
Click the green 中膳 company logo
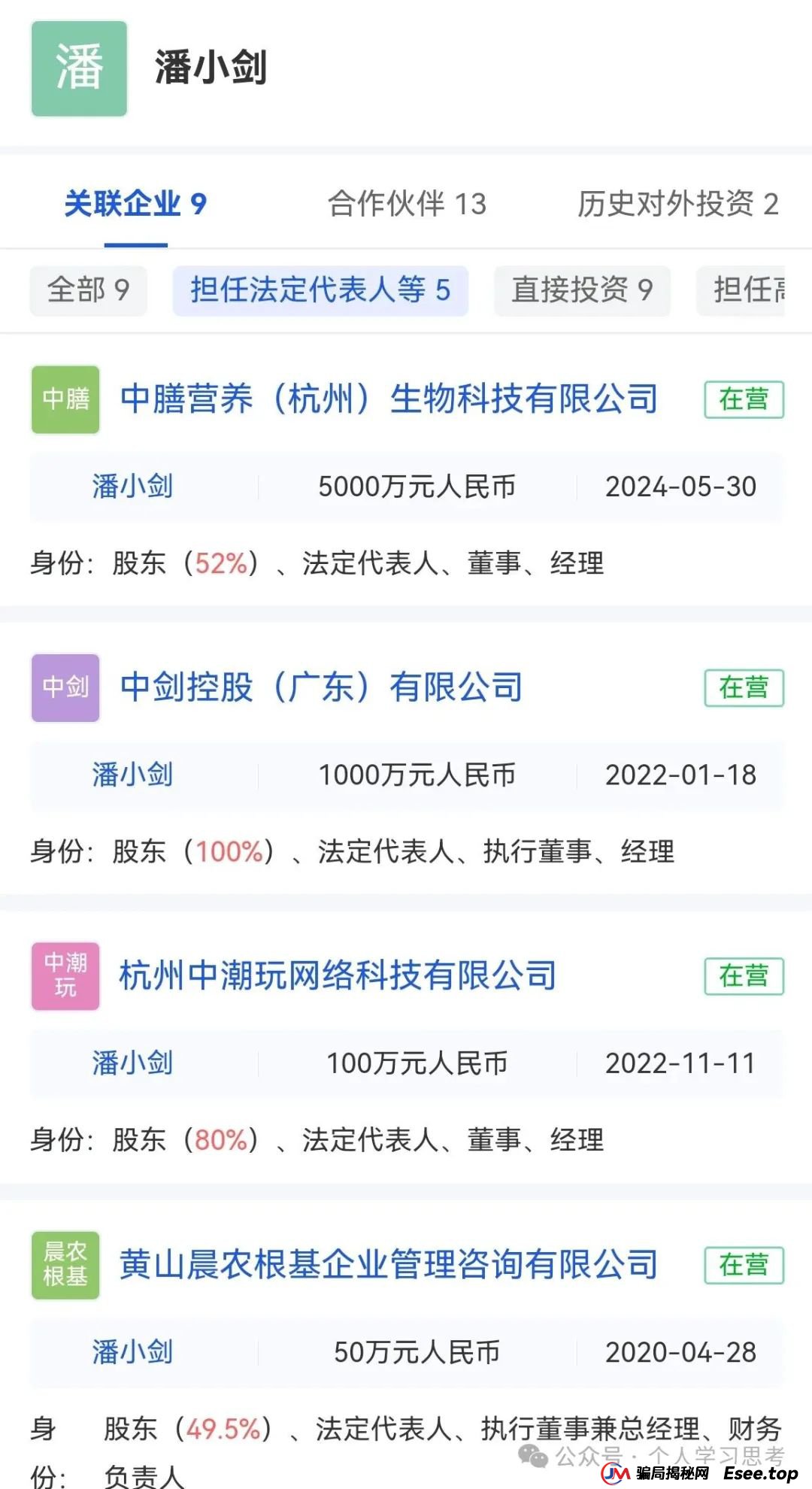click(x=65, y=401)
